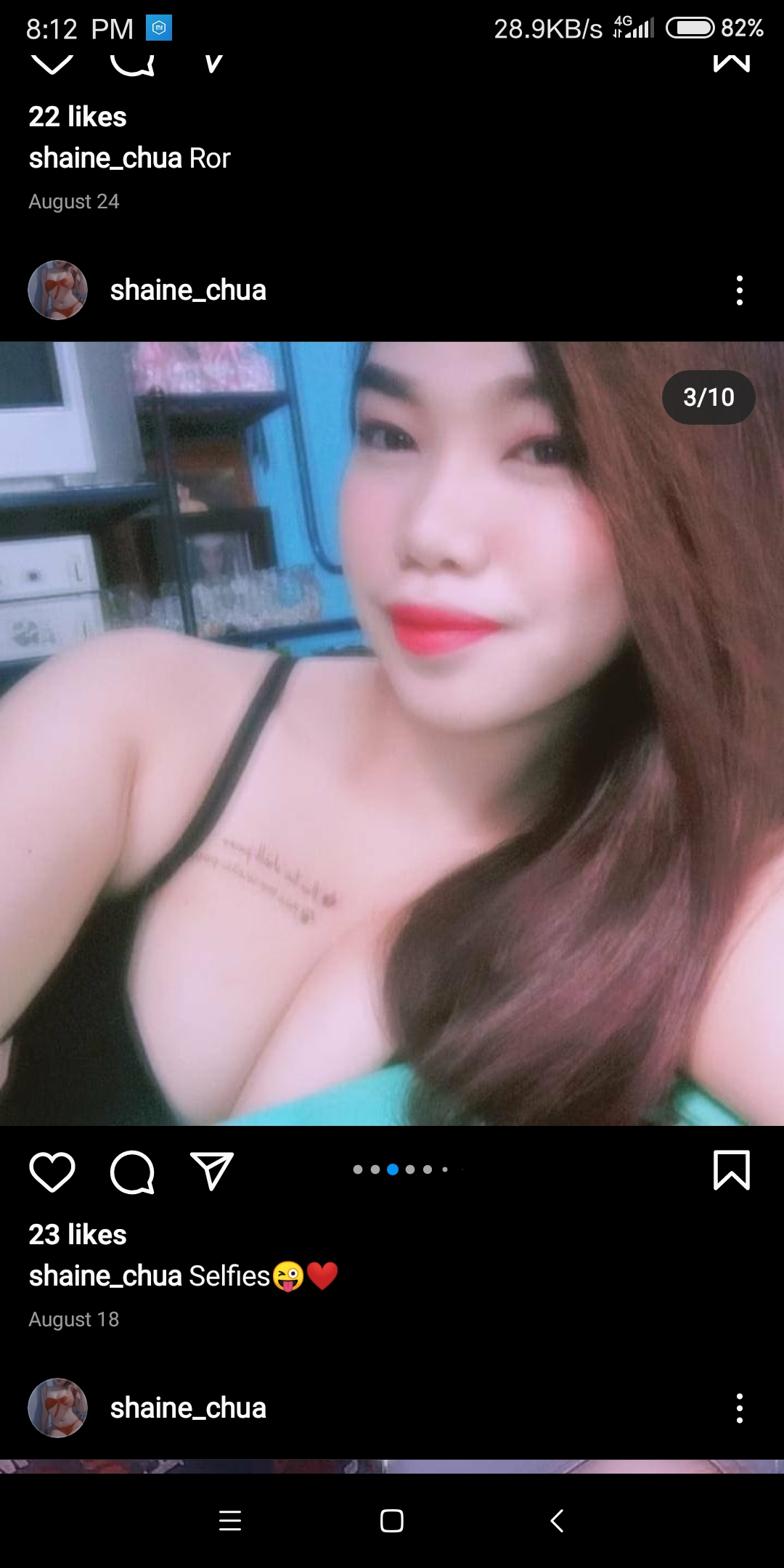Go back with system navigation arrow
The image size is (784, 1568).
[x=557, y=1521]
